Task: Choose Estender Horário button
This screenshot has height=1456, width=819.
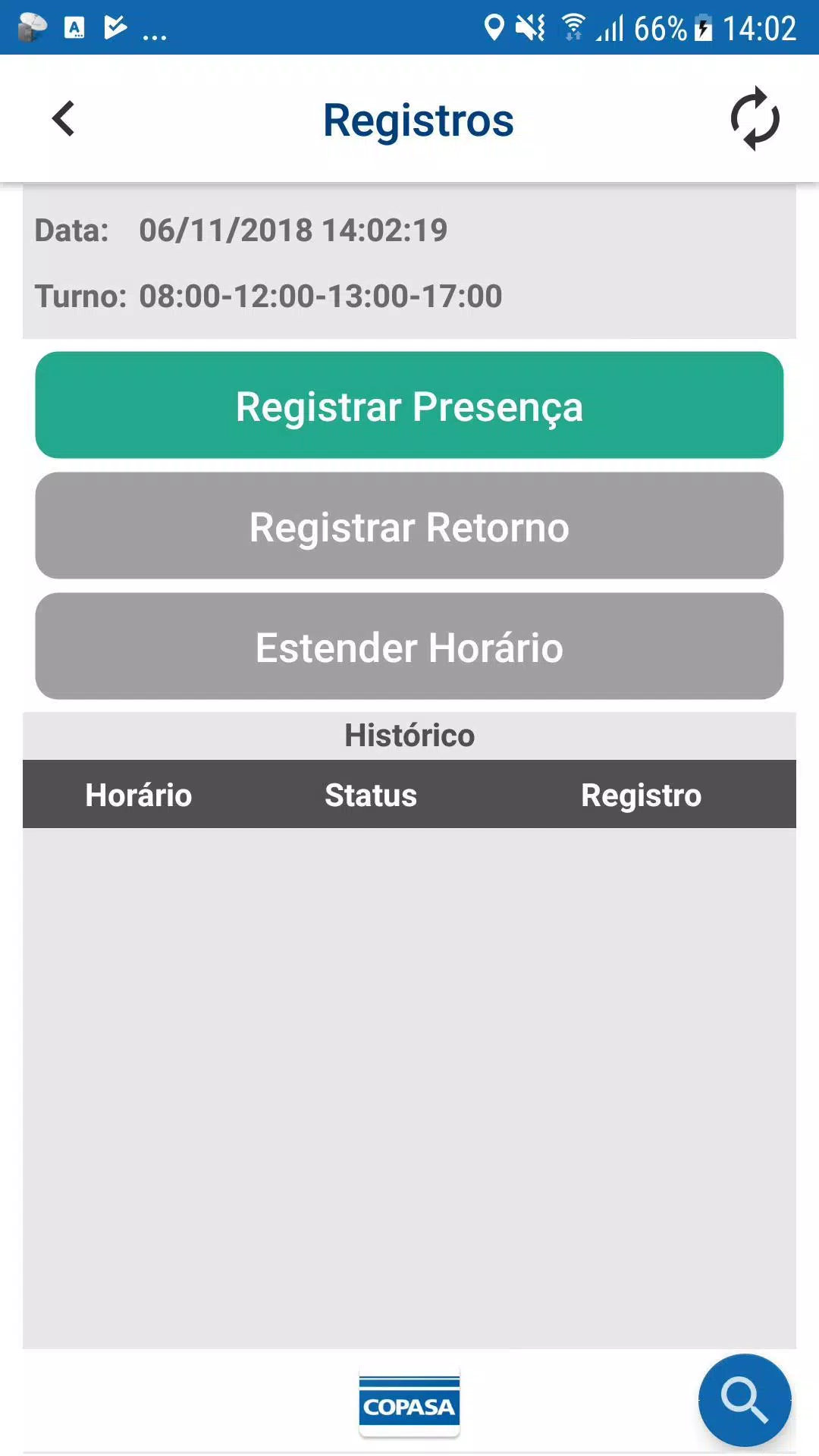Action: 409,647
